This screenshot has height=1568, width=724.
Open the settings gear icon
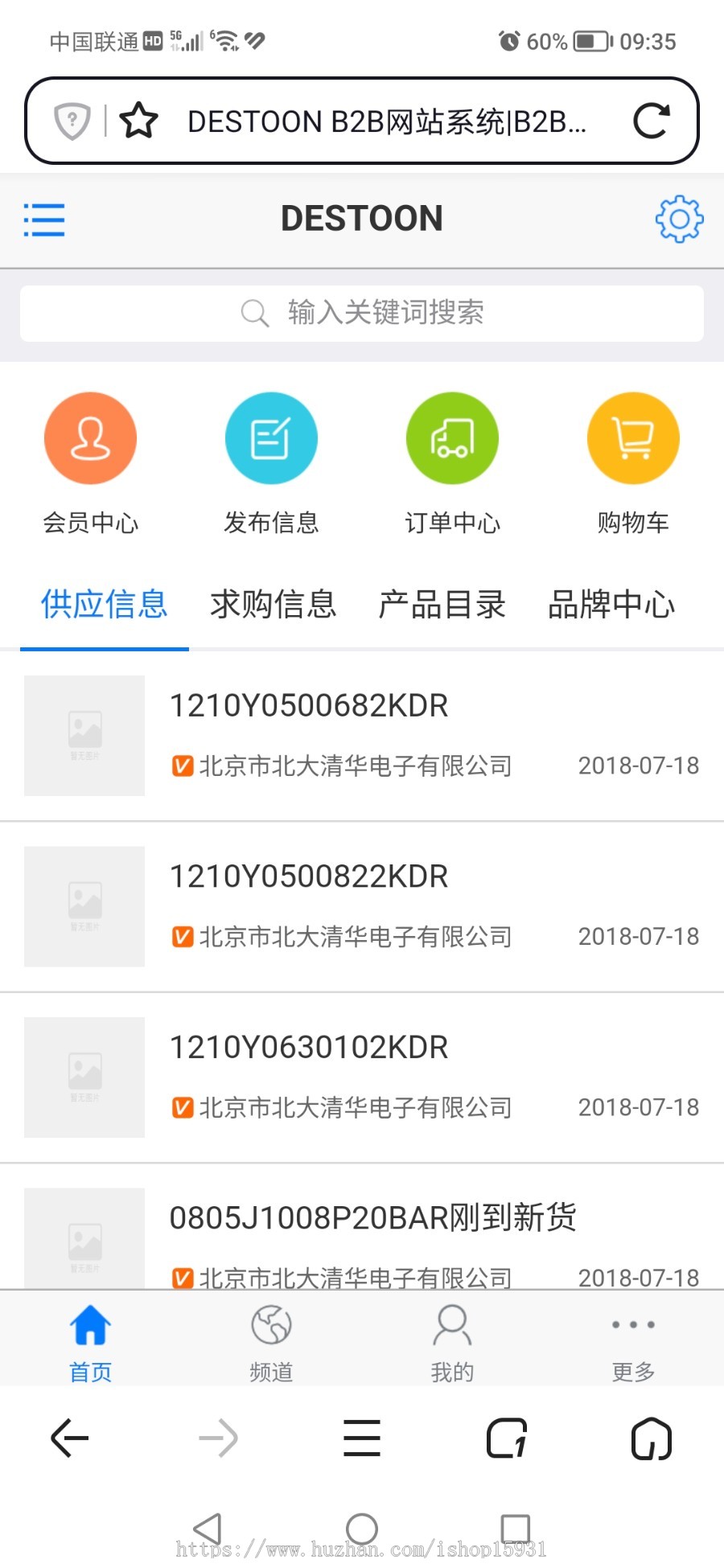pos(679,219)
